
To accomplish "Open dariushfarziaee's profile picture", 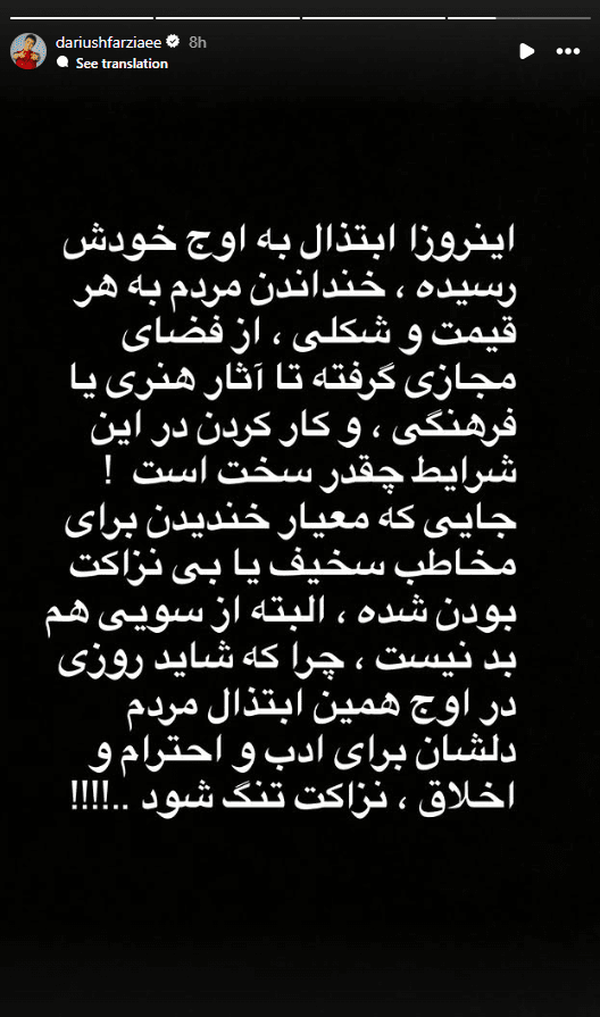I will pyautogui.click(x=25, y=52).
